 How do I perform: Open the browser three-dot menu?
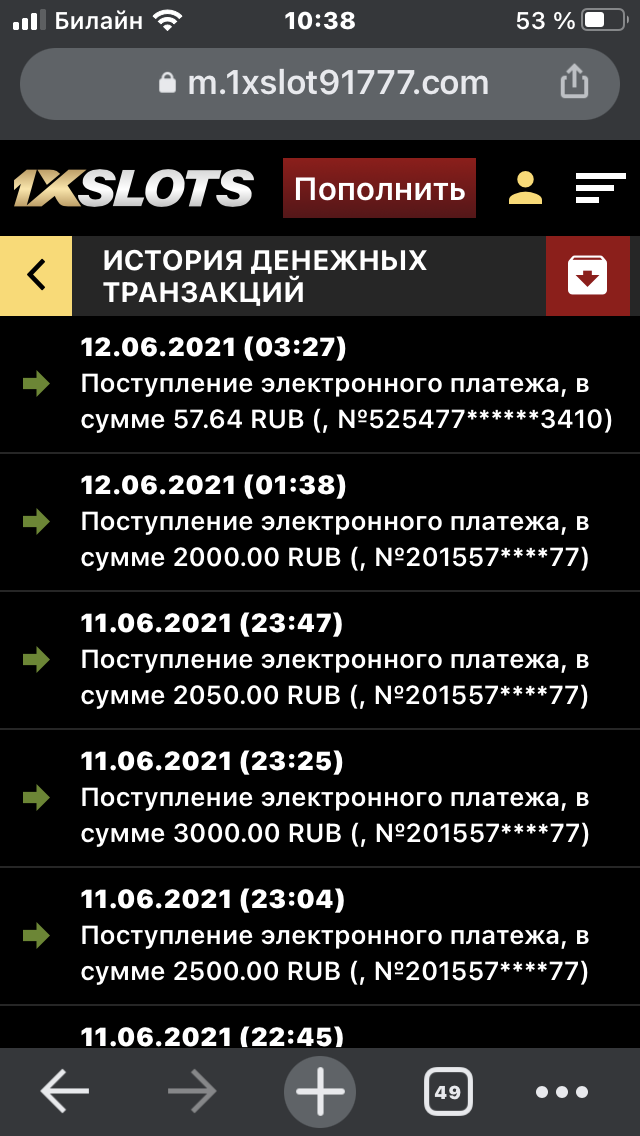pos(562,1092)
